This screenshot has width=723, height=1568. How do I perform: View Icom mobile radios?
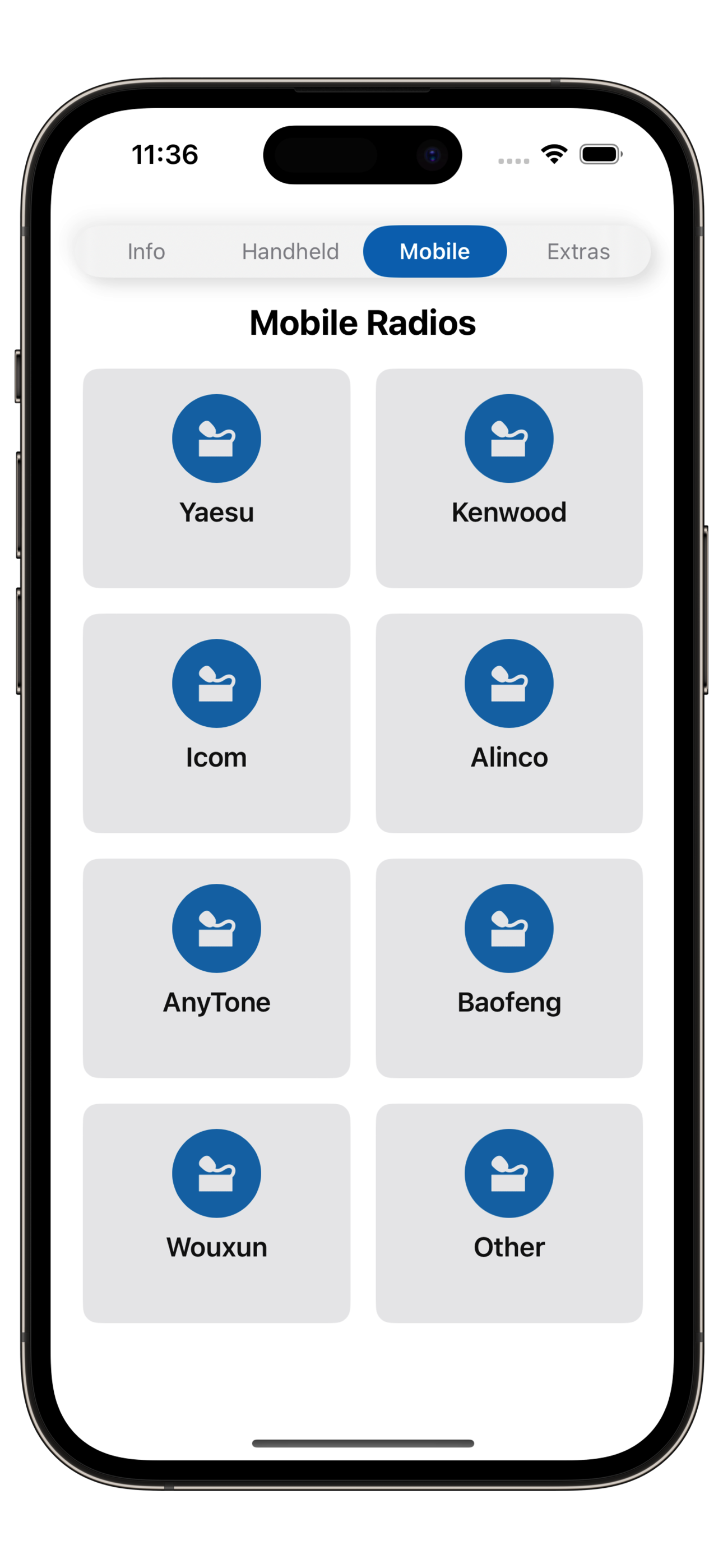(x=217, y=722)
